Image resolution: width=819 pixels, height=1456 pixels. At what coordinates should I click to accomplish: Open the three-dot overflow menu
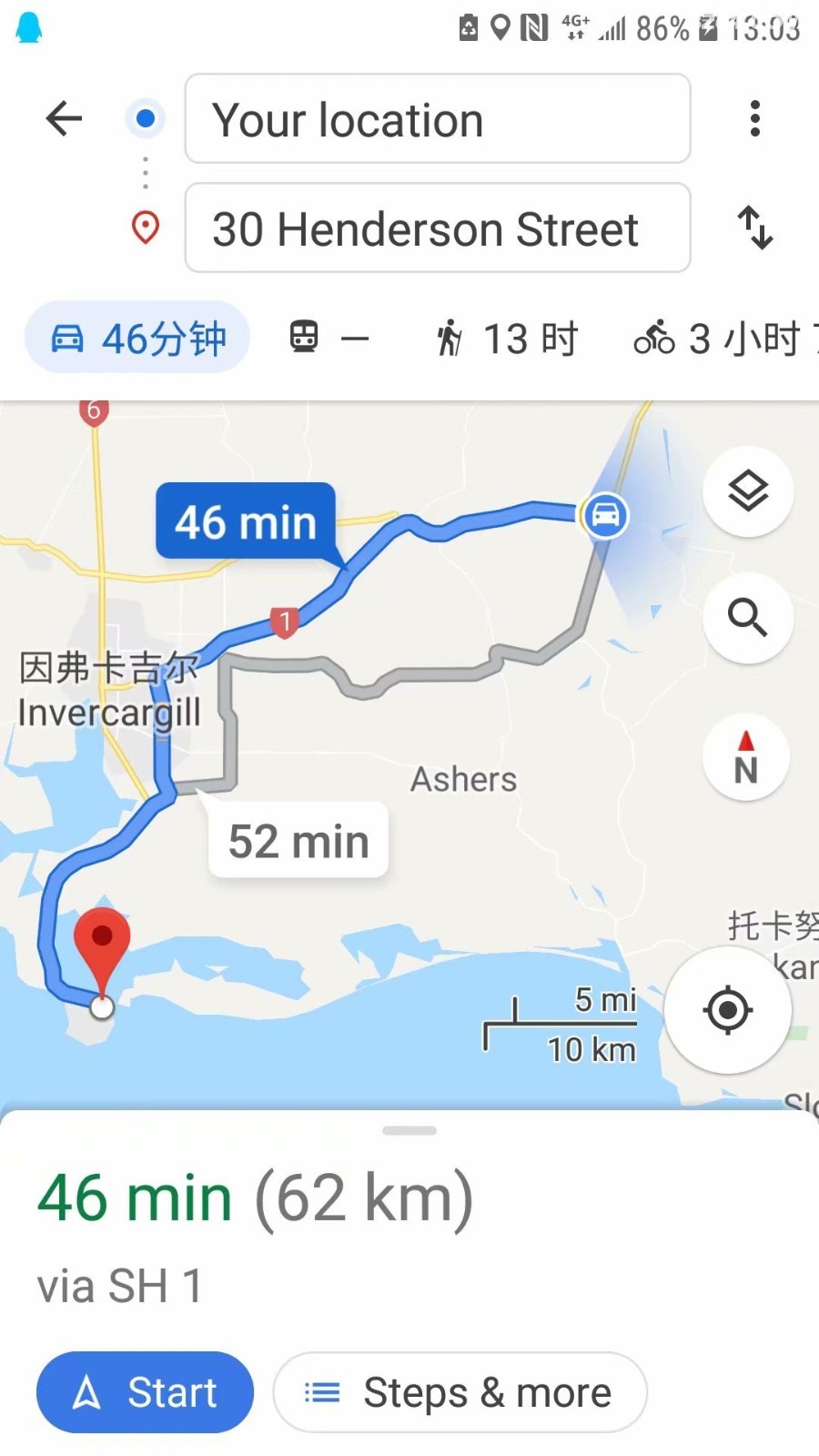point(754,118)
